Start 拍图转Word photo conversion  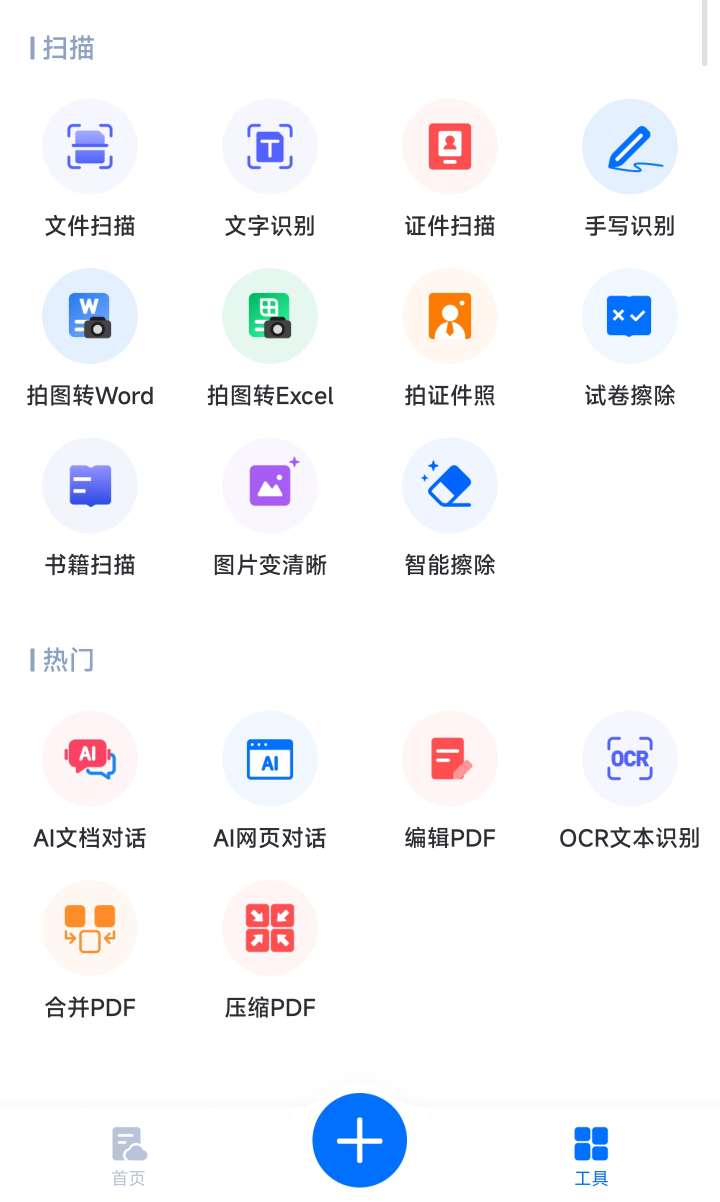pos(90,317)
